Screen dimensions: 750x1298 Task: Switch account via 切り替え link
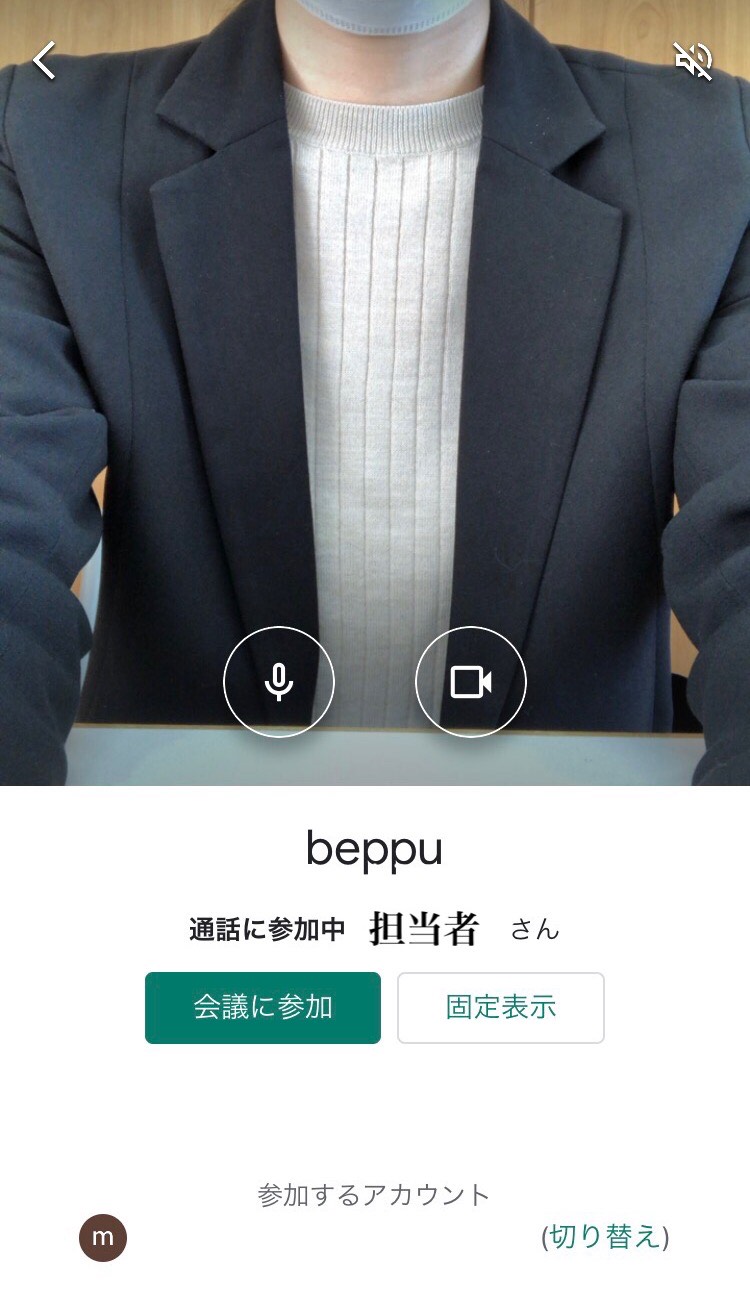(605, 1237)
